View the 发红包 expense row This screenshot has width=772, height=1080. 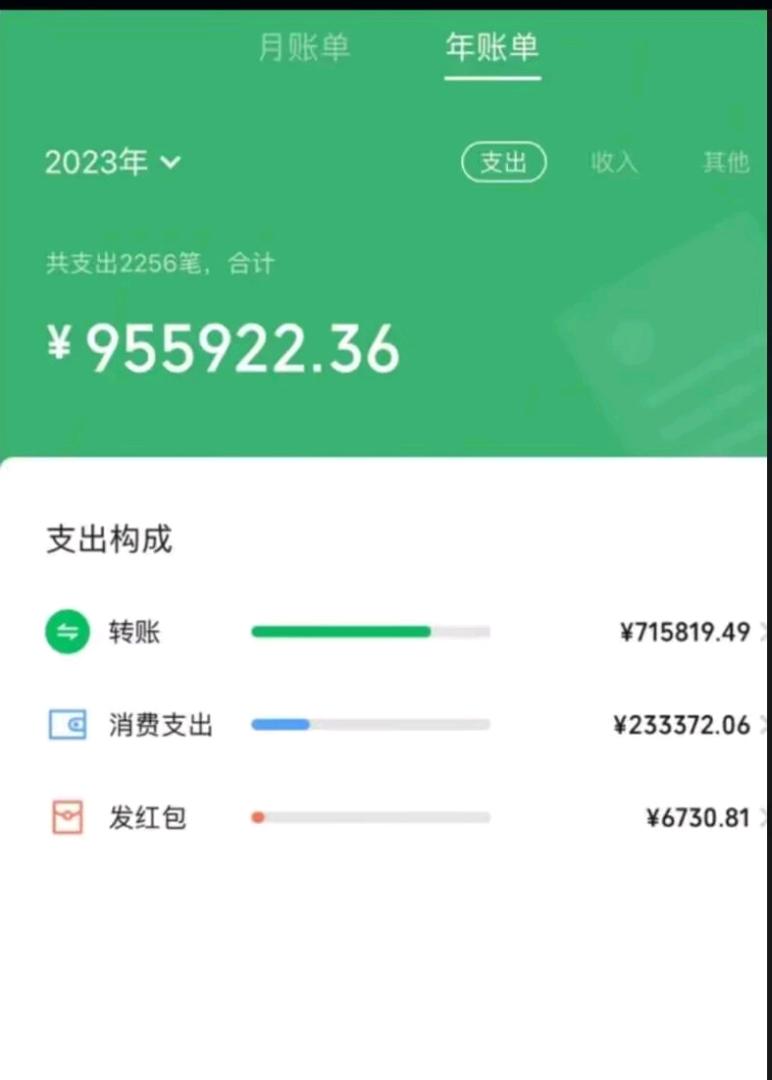click(400, 818)
